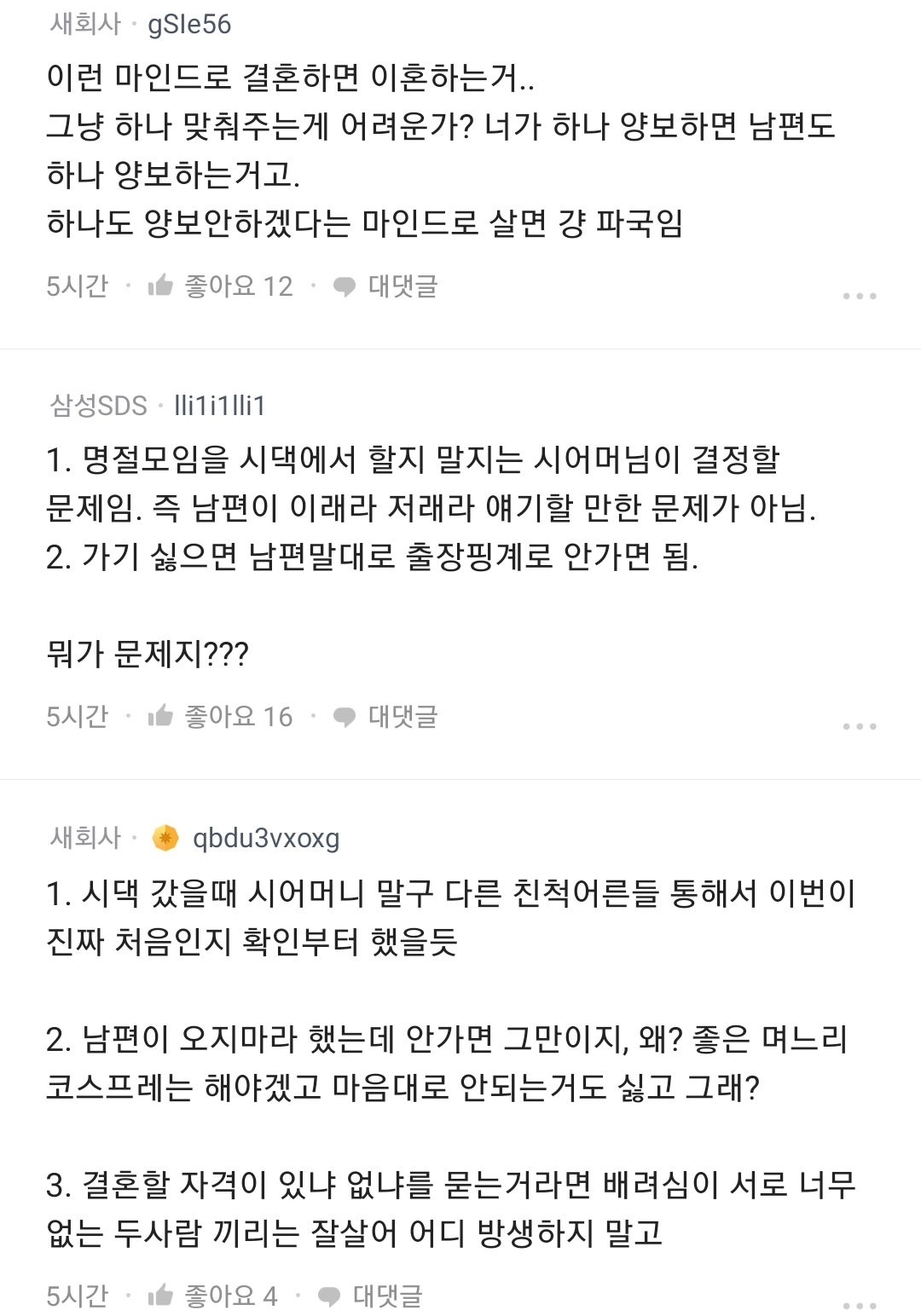Screen dimensions: 921x1316
Task: Like the 삼성SDS user's comment
Action: 220,717
